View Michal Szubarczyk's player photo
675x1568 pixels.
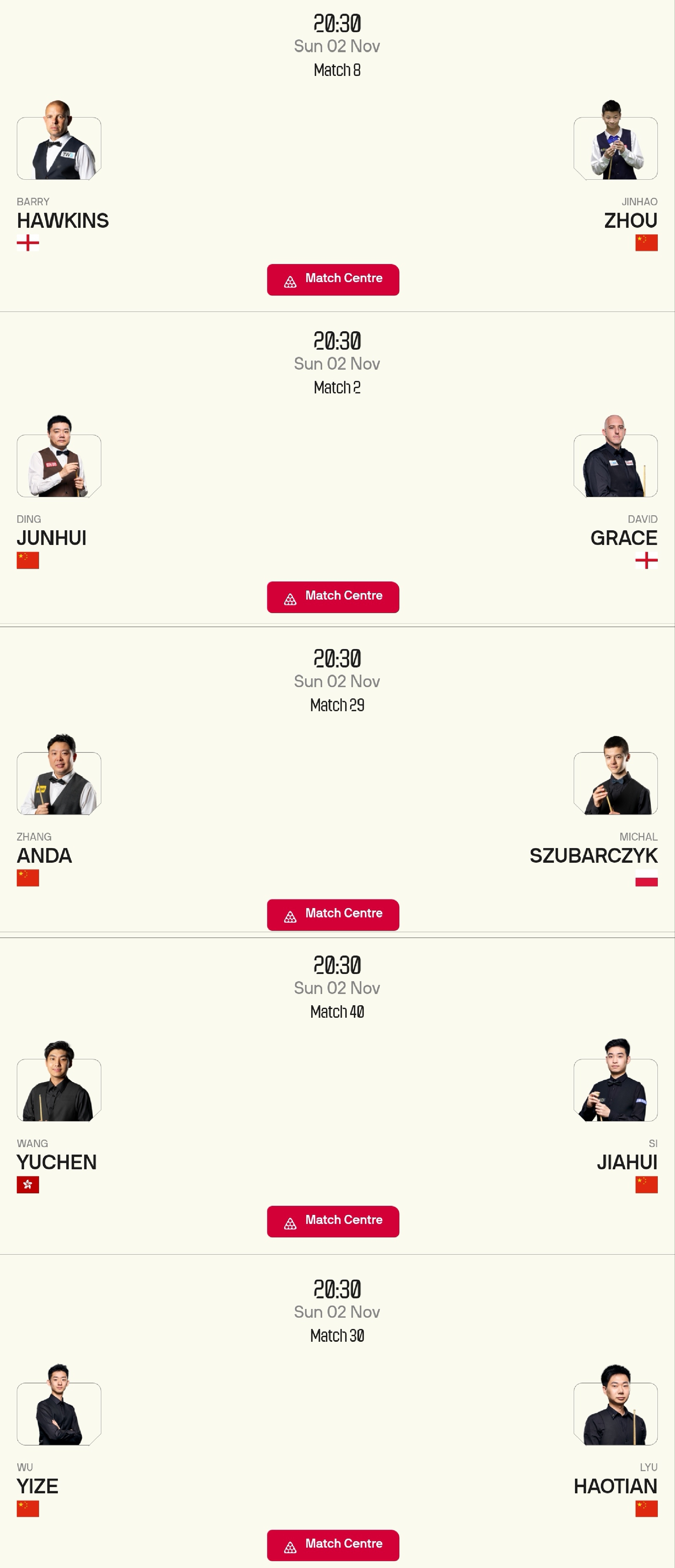click(615, 778)
